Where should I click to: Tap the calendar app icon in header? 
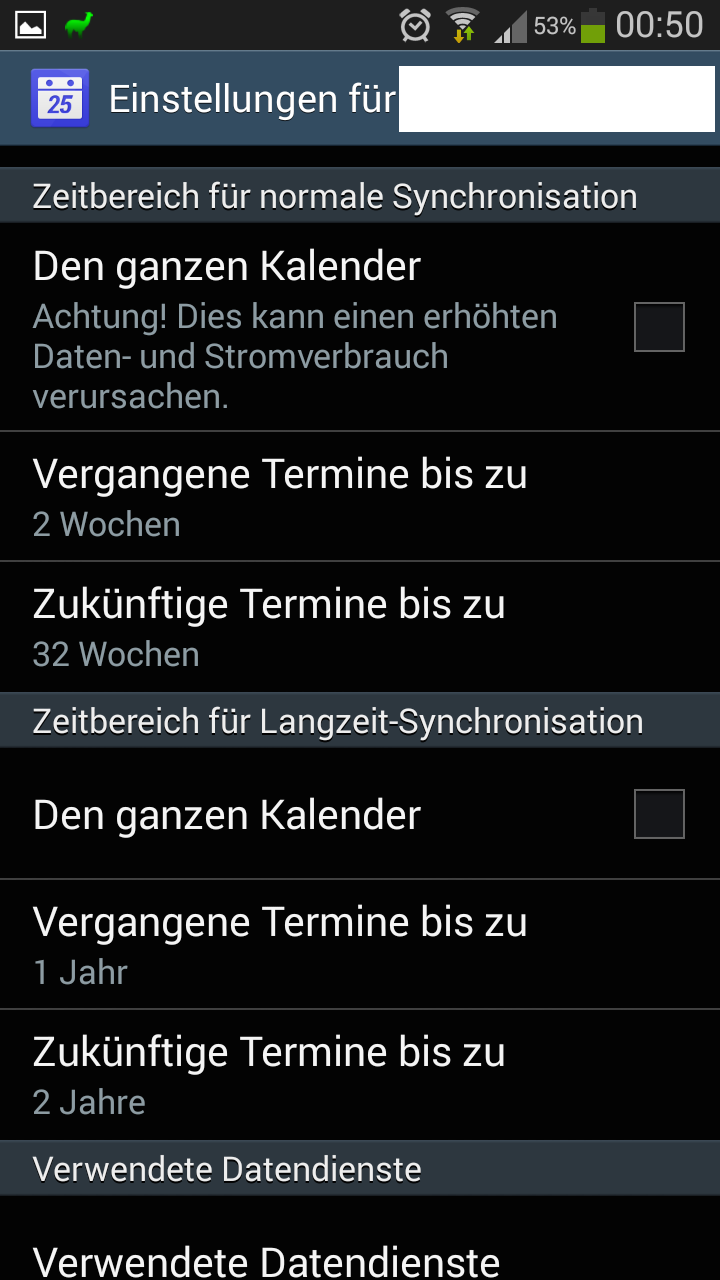[x=60, y=98]
